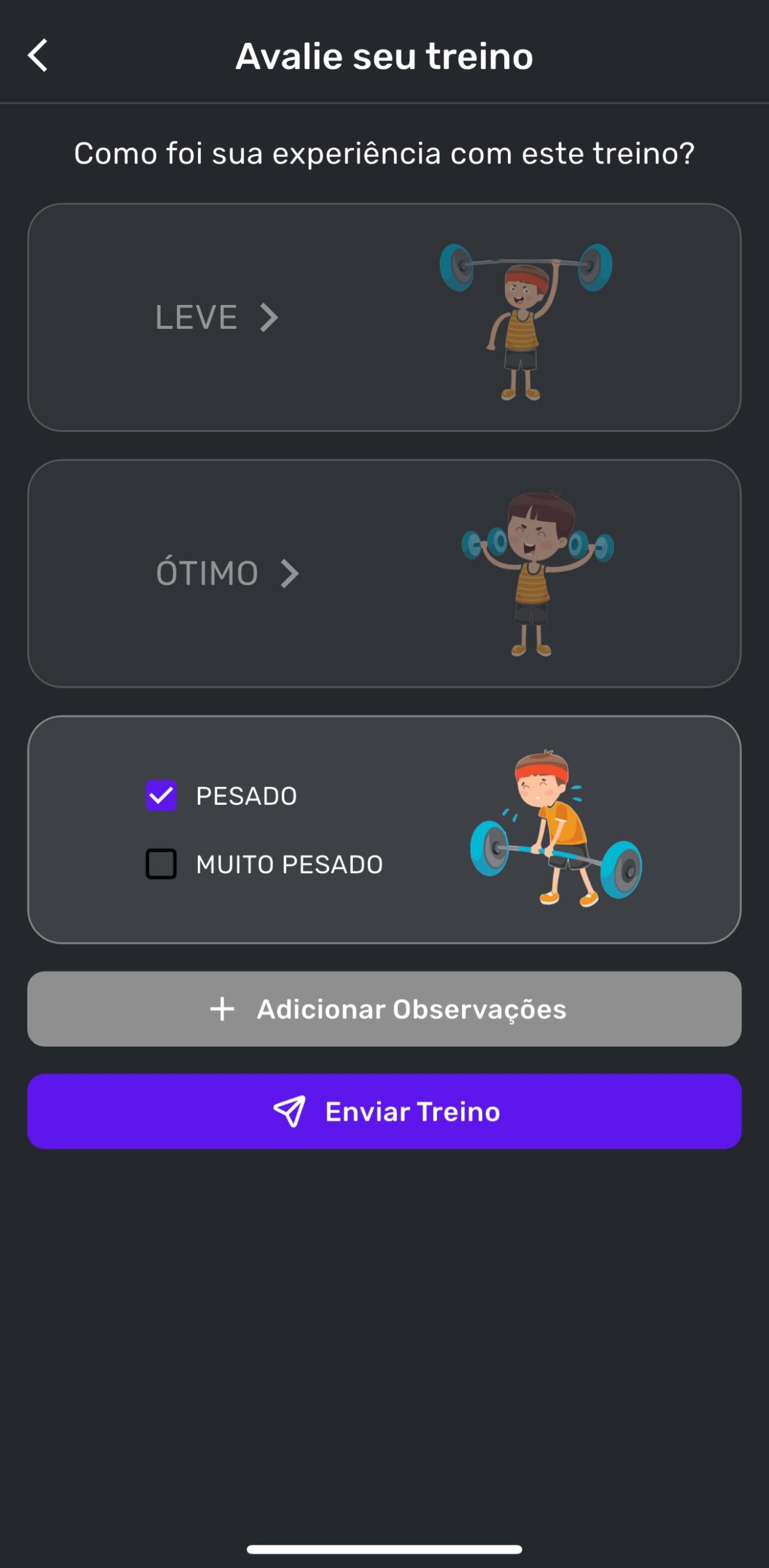Screen dimensions: 769x1568
Task: Go back from the Avalie seu treino screen
Action: [x=38, y=56]
